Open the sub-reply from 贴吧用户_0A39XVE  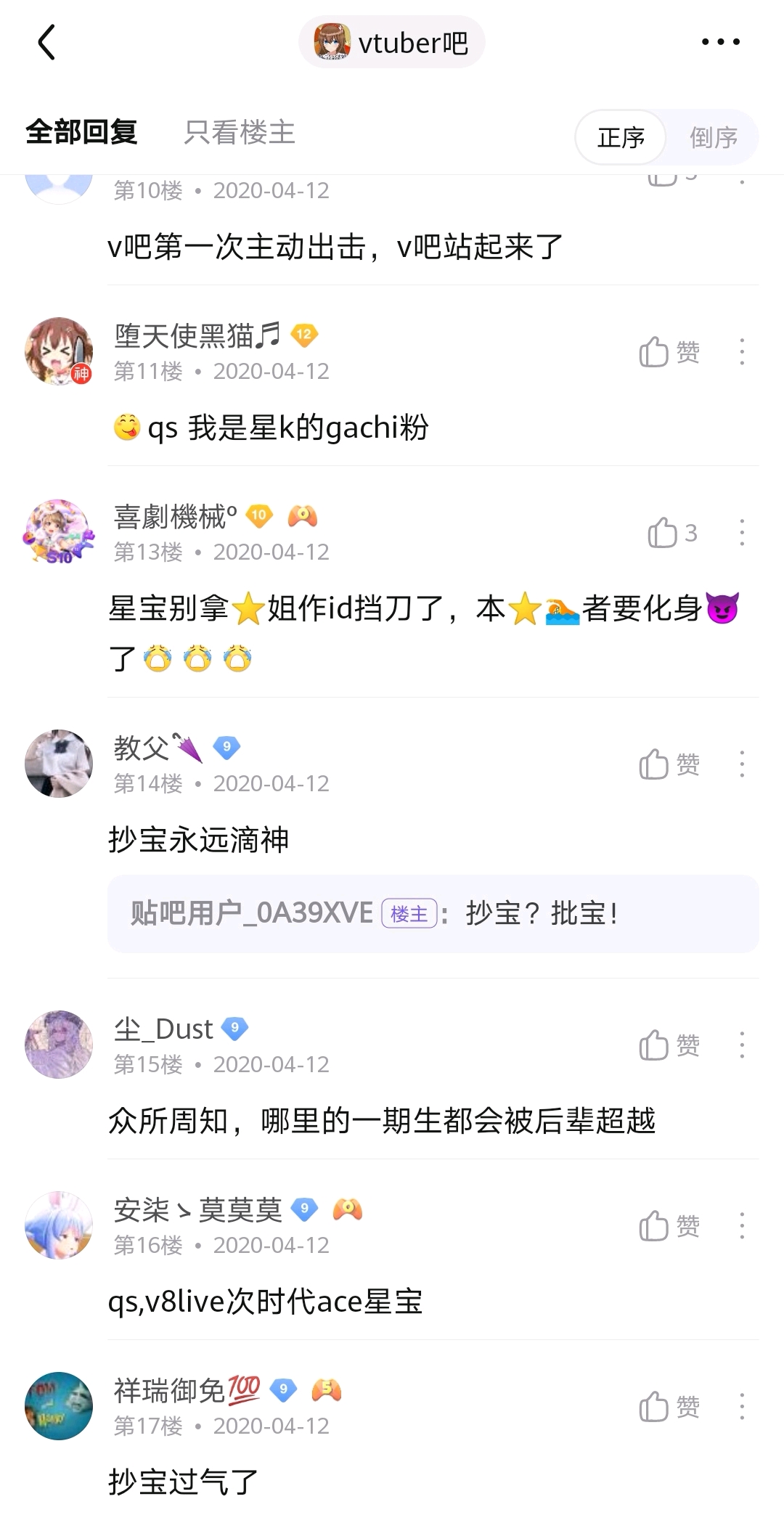[x=433, y=913]
